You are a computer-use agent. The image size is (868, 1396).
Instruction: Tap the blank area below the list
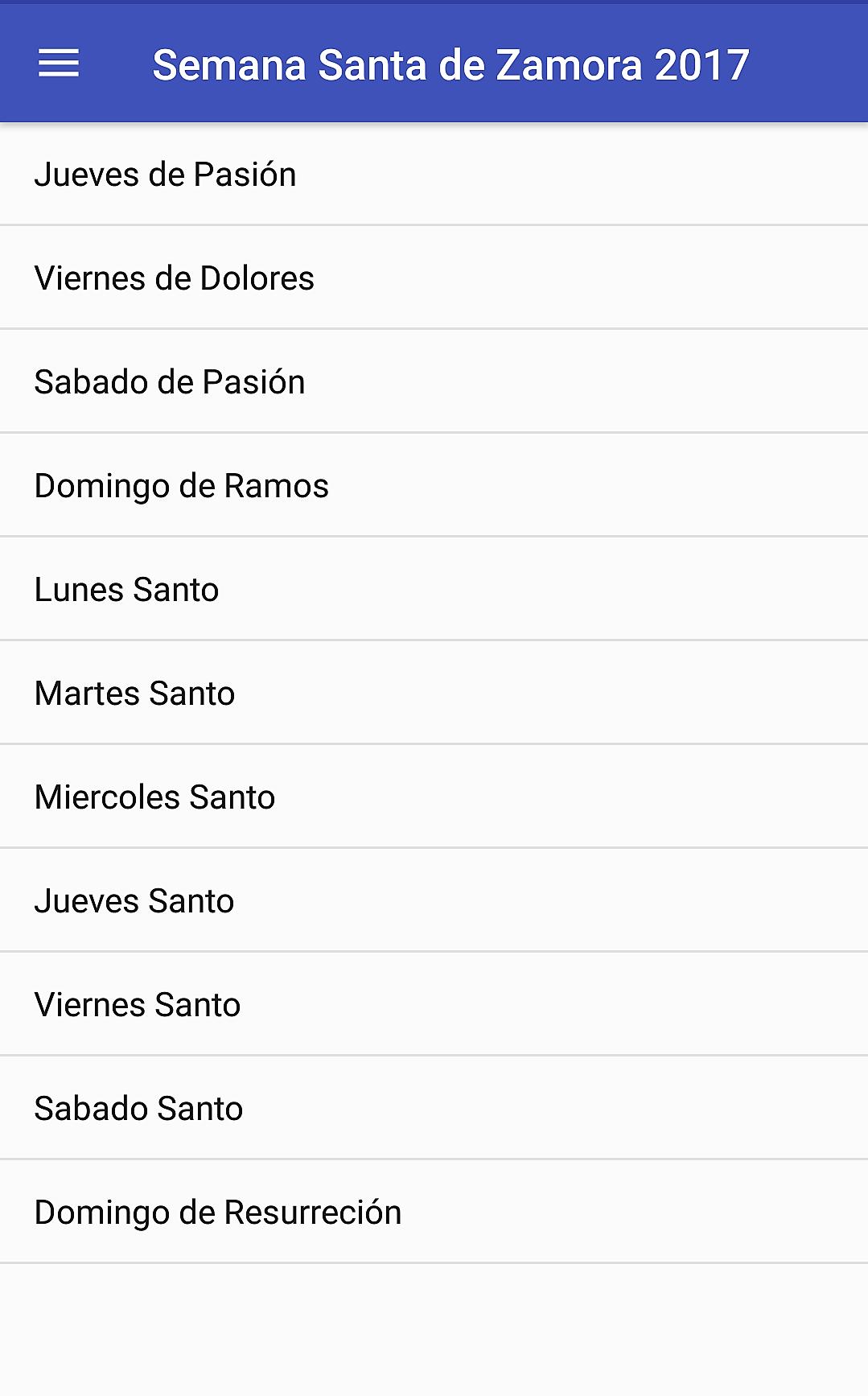pyautogui.click(x=434, y=1328)
